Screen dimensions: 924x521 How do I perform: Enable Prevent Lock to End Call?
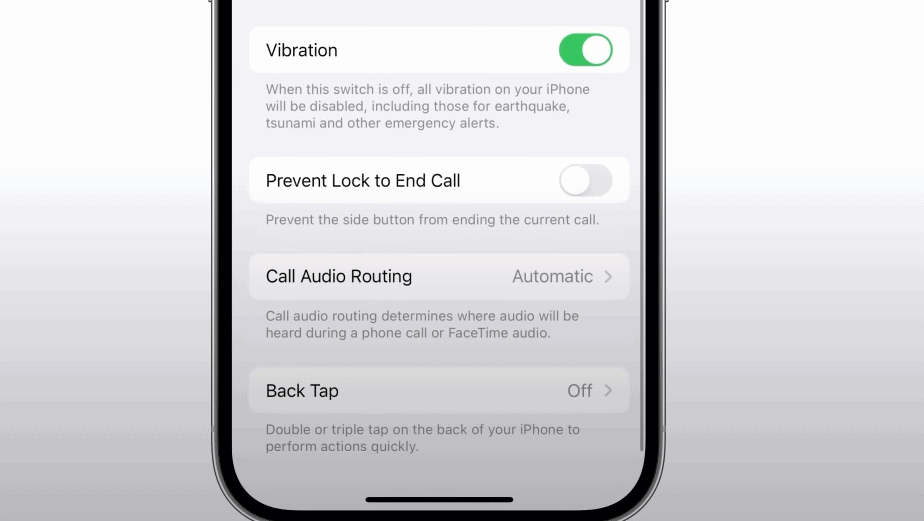click(x=585, y=181)
